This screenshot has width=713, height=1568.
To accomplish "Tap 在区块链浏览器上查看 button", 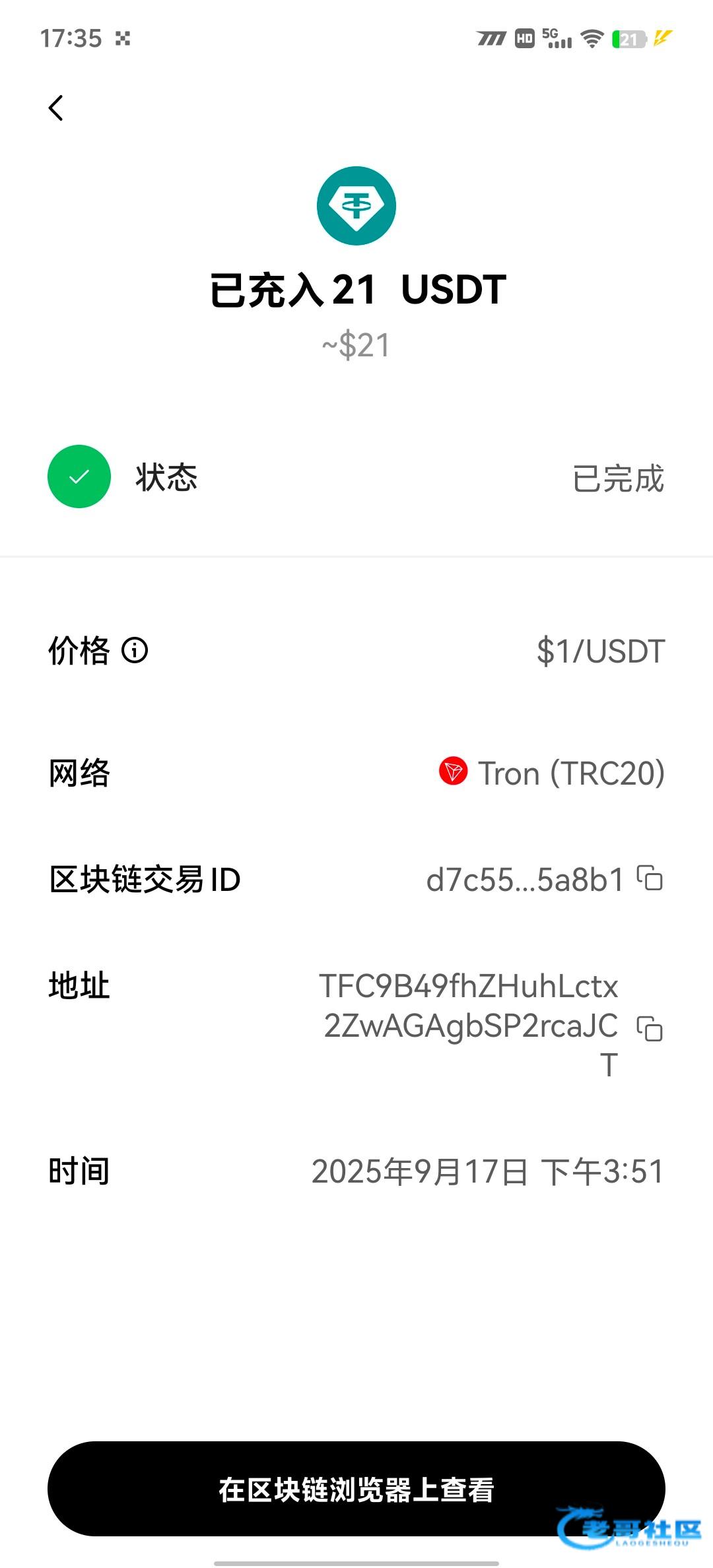I will [356, 1489].
